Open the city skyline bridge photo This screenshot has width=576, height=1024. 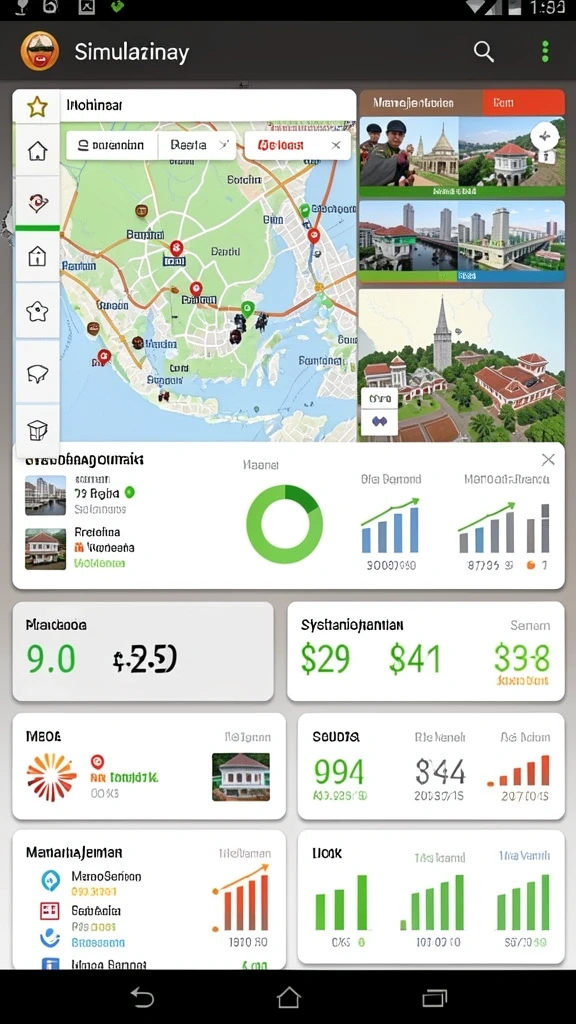click(462, 241)
